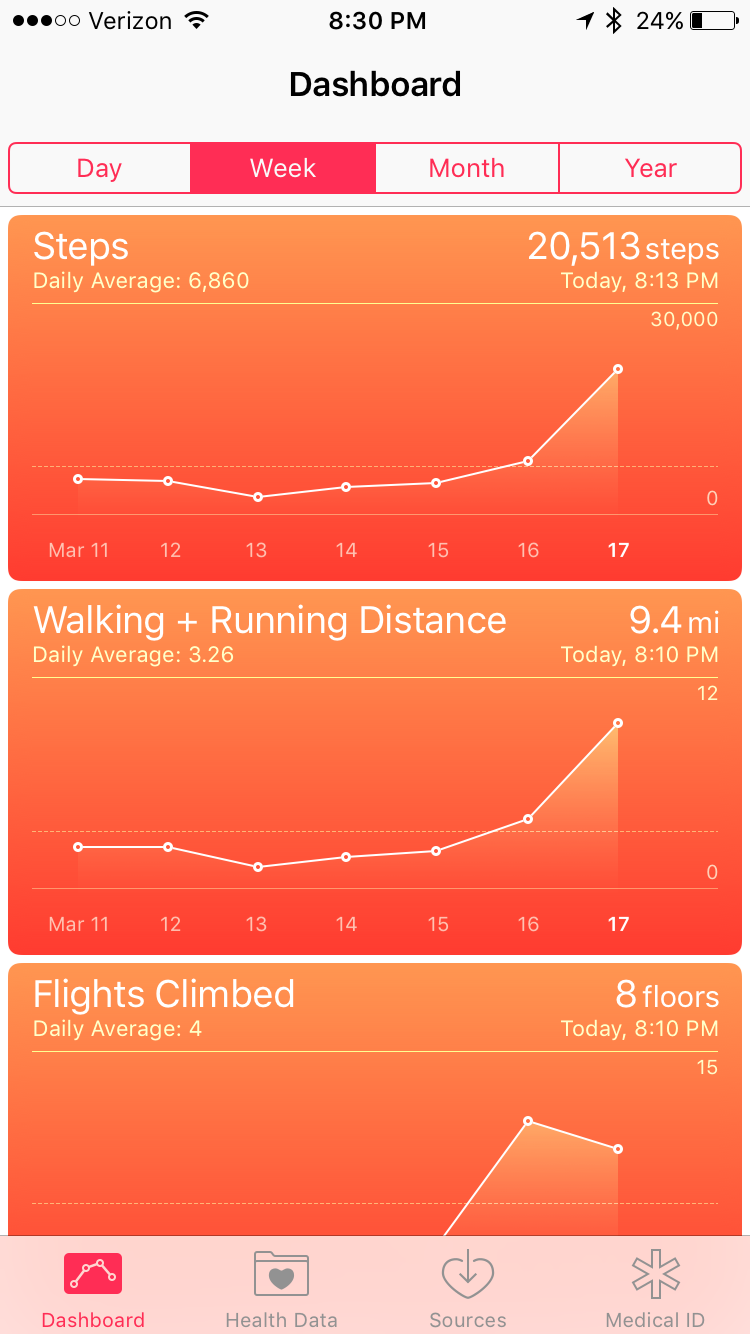The width and height of the screenshot is (750, 1334).
Task: Switch to the Sources tab
Action: [x=468, y=1289]
